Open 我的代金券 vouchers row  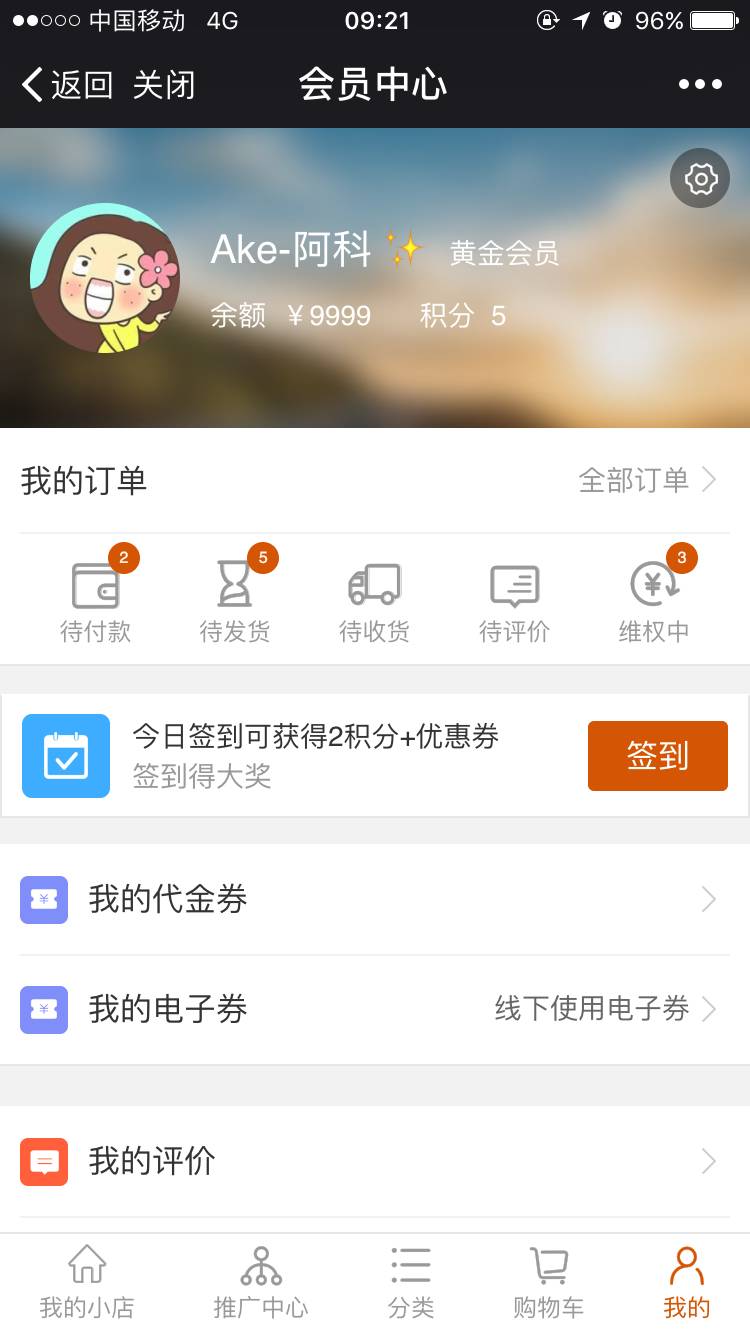point(374,899)
